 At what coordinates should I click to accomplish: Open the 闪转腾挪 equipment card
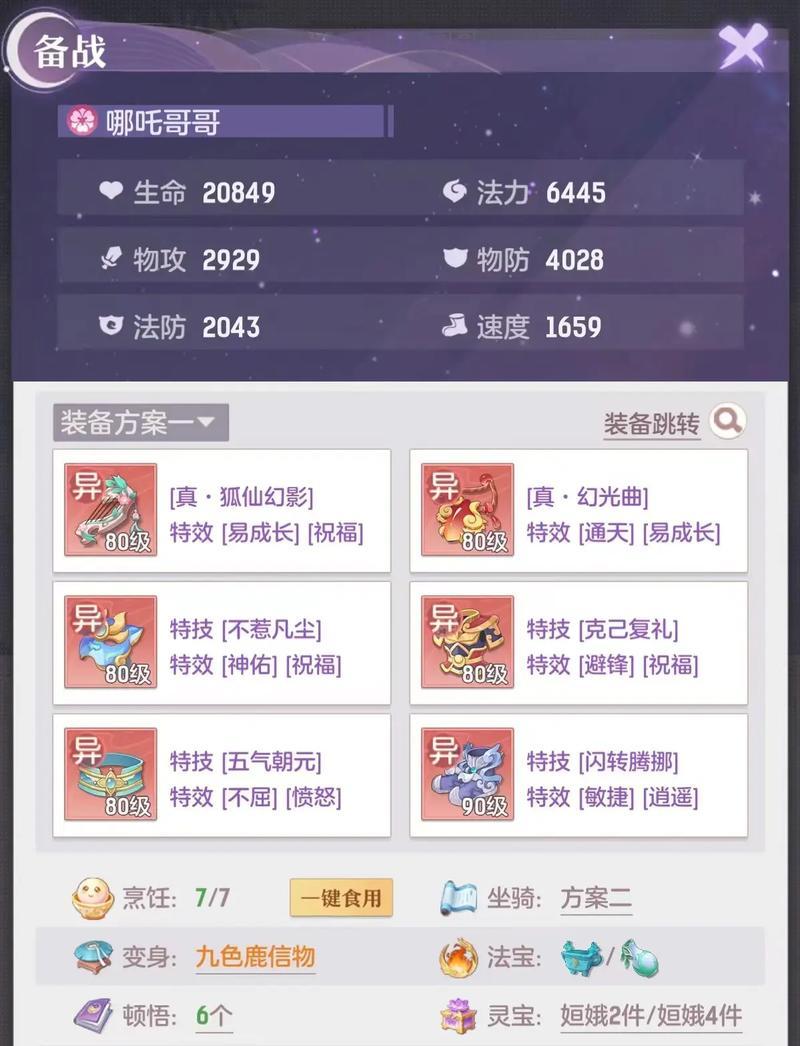(x=578, y=775)
